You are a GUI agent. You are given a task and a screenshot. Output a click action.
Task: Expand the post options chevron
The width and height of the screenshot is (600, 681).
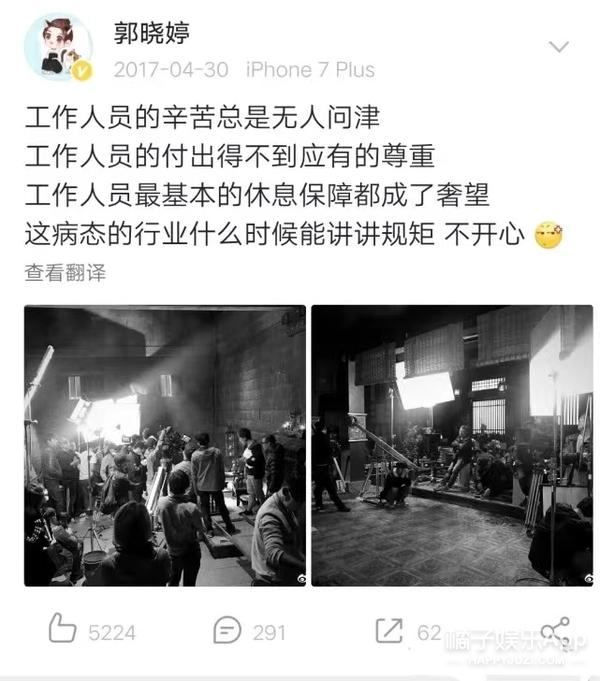tap(561, 47)
